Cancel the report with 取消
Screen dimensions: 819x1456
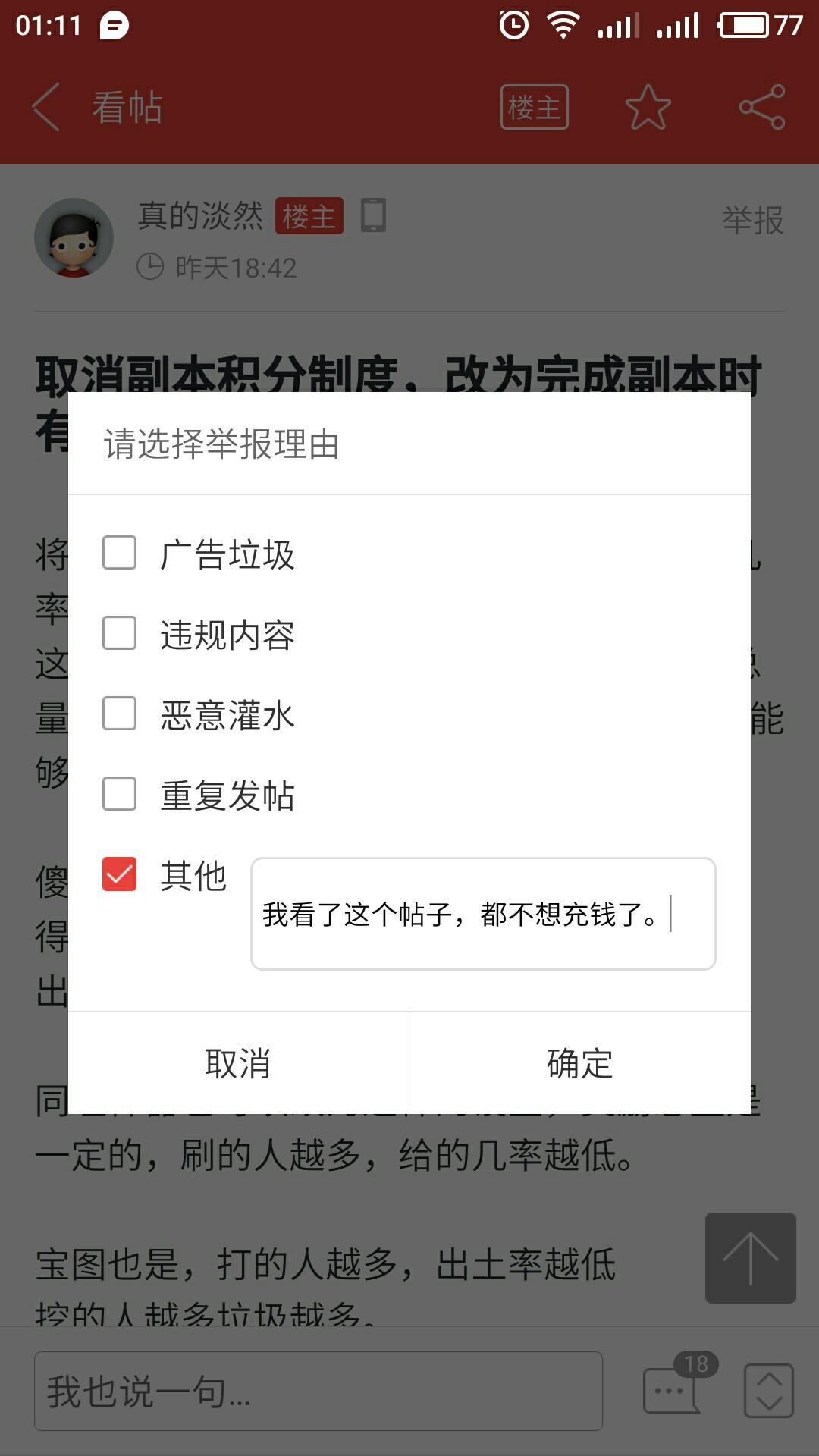coord(238,1063)
